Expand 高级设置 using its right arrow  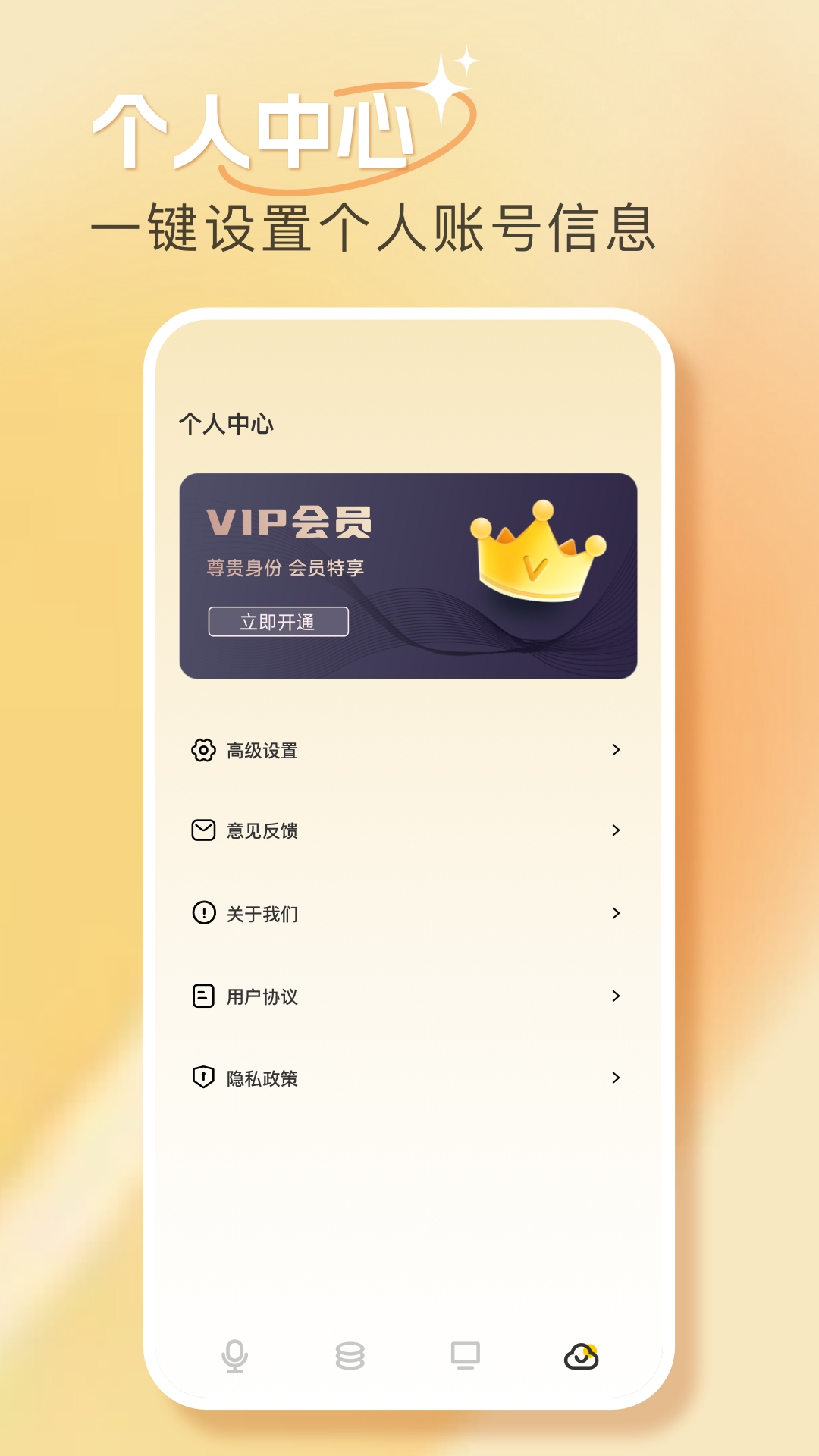tap(616, 751)
